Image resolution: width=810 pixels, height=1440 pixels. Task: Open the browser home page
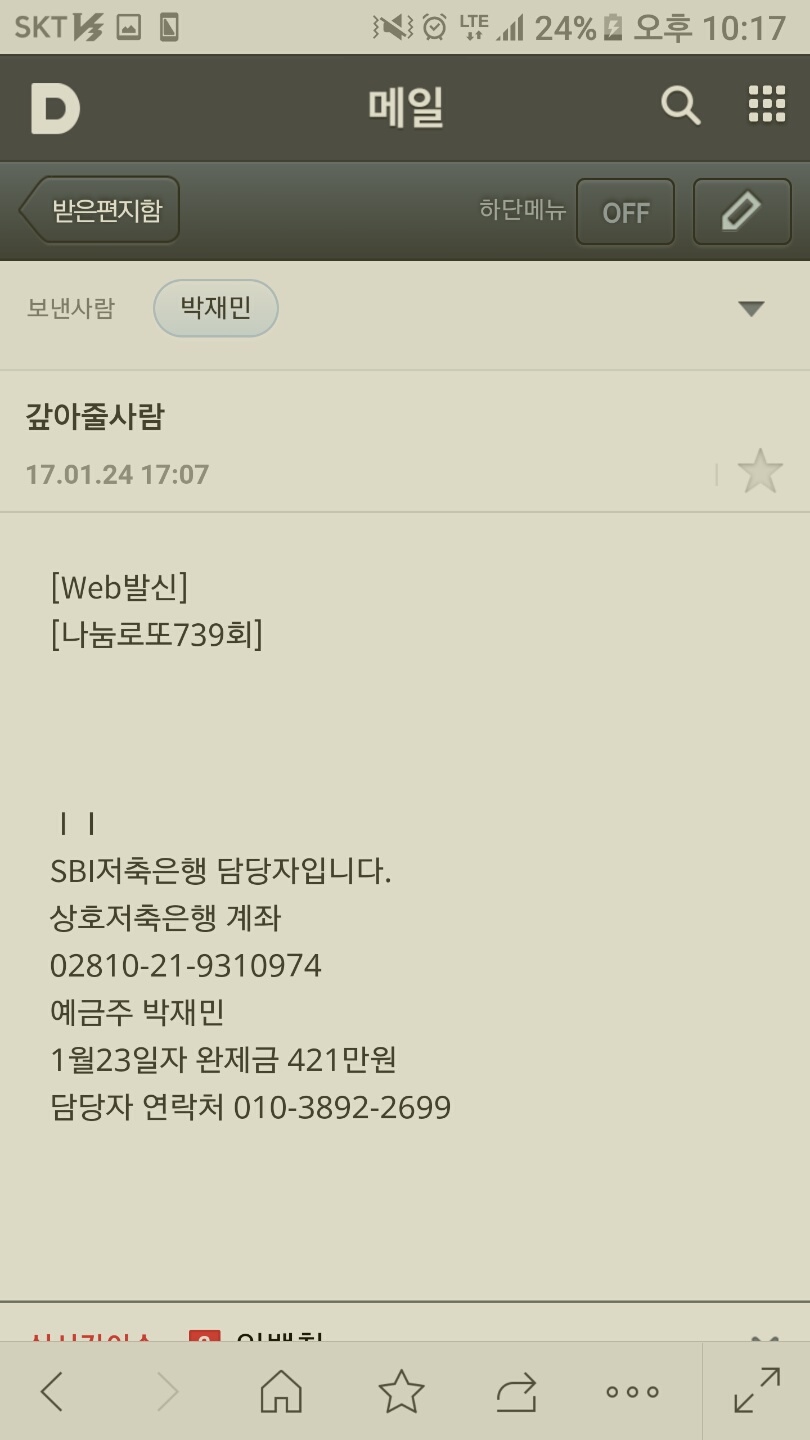pyautogui.click(x=281, y=1391)
